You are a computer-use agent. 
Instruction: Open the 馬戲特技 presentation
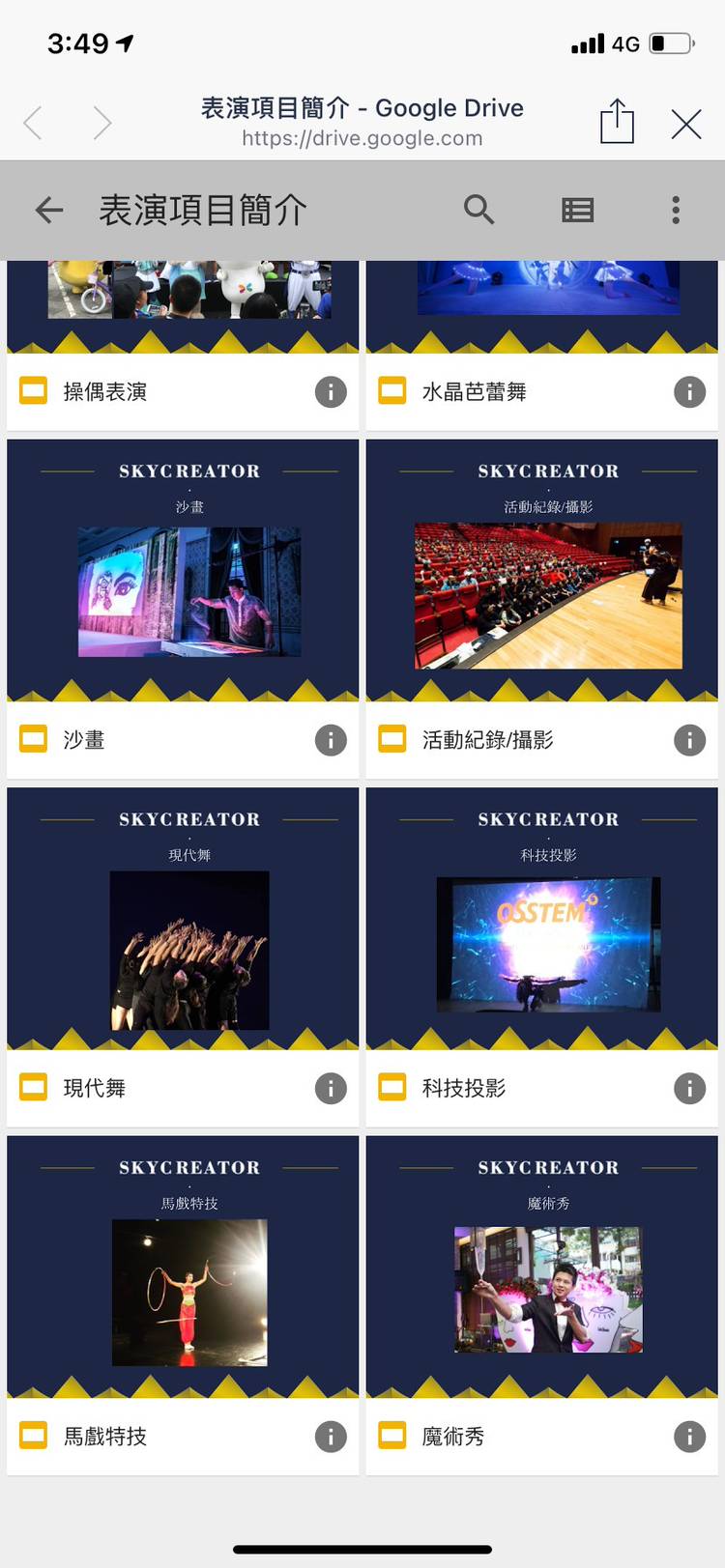[183, 1304]
